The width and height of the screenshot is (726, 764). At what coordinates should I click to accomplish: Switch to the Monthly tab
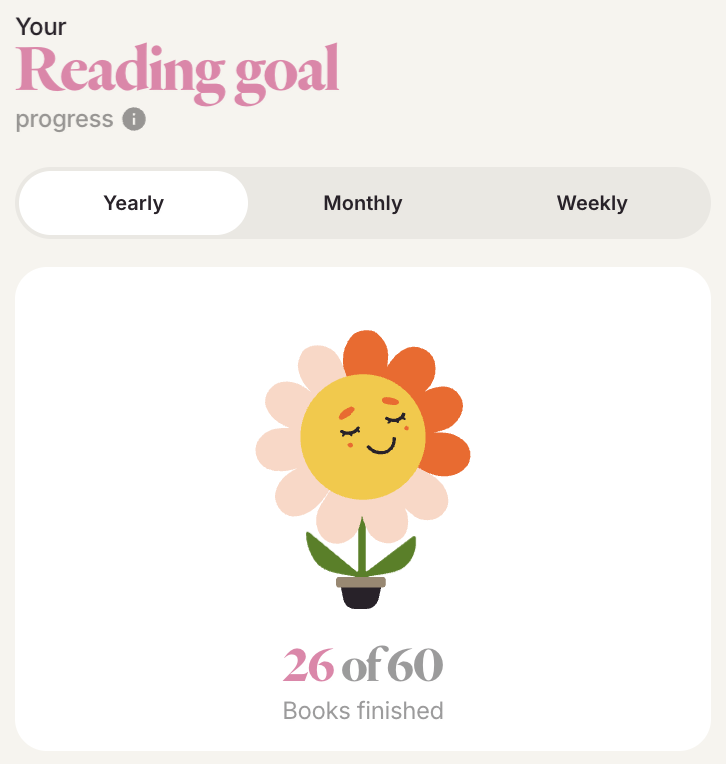pyautogui.click(x=362, y=203)
